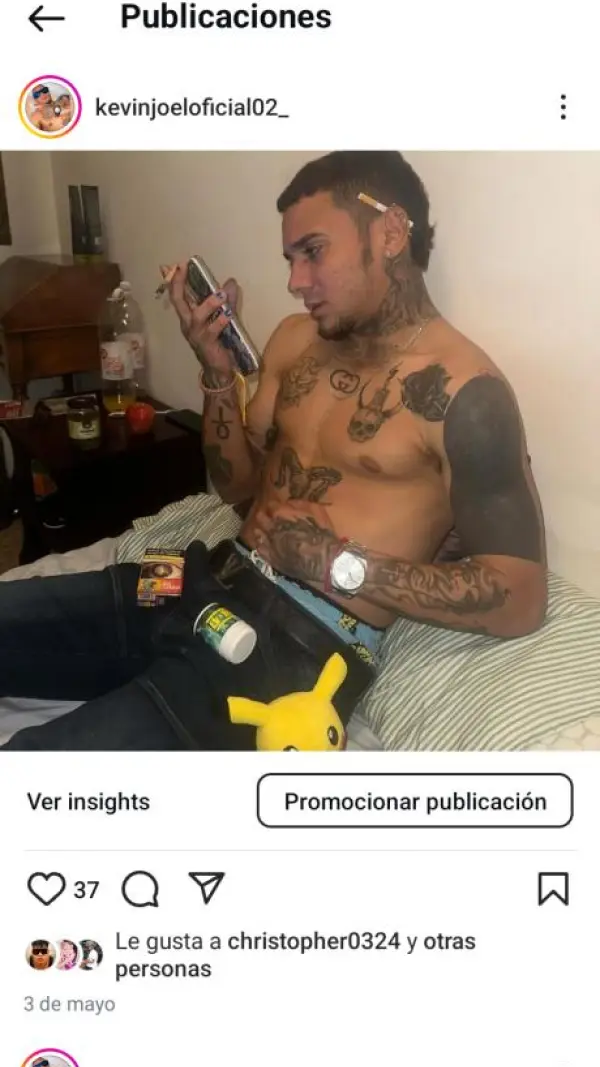Open the post's three-dot options menu

click(x=563, y=107)
